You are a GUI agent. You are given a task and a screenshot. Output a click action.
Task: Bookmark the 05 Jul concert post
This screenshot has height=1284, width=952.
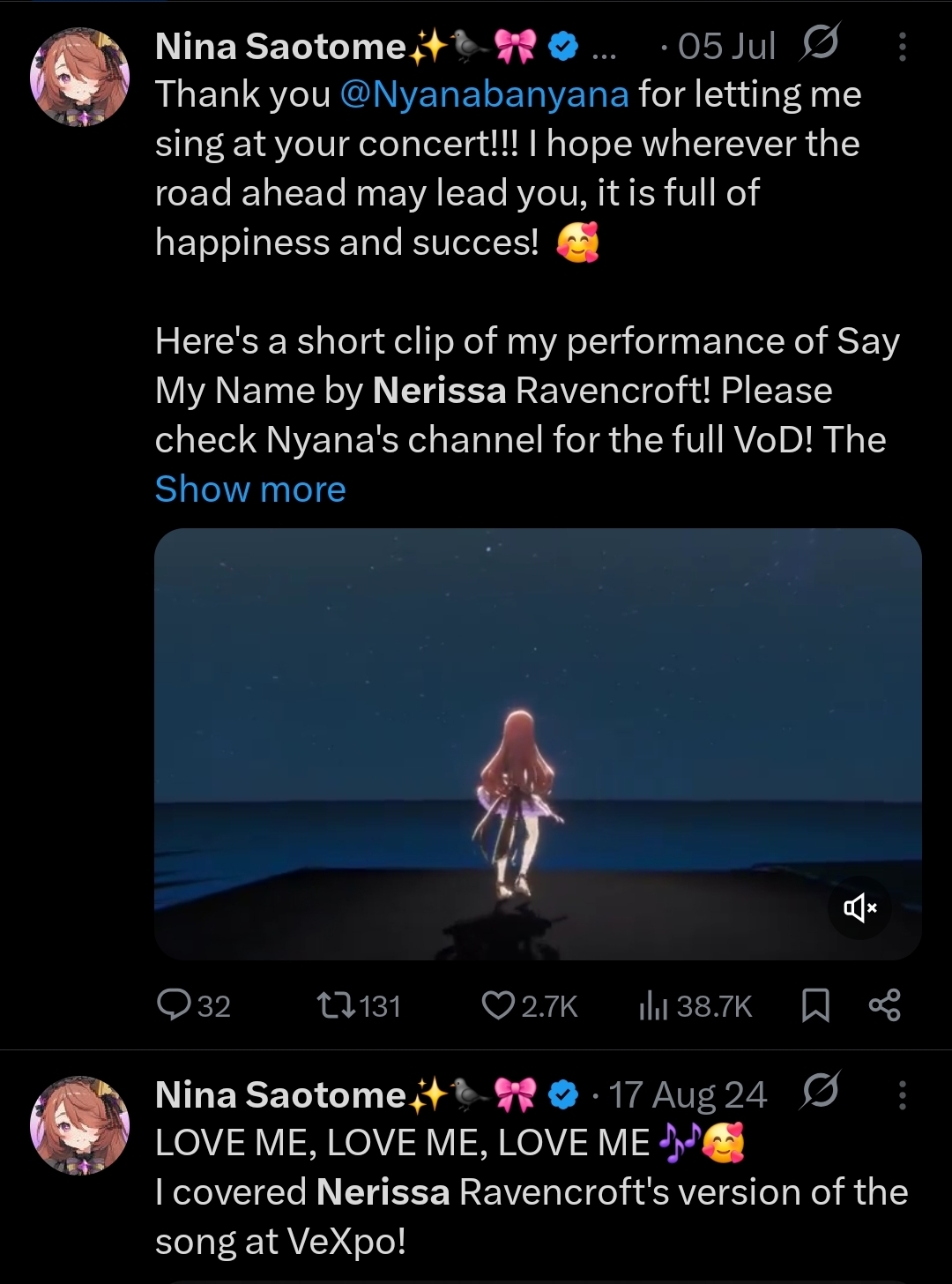pos(815,1005)
